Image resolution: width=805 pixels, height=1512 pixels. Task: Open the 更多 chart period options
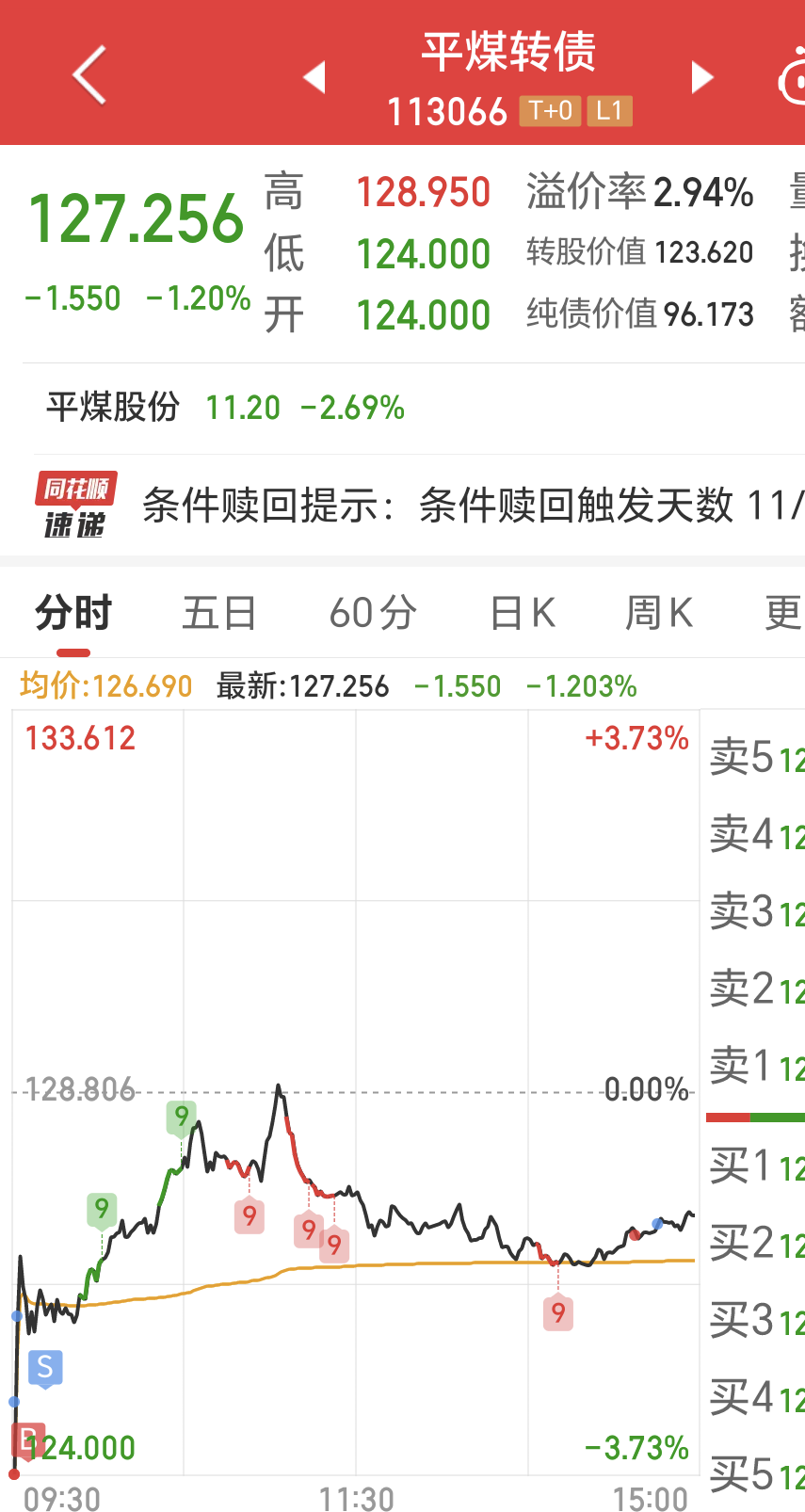tap(781, 613)
